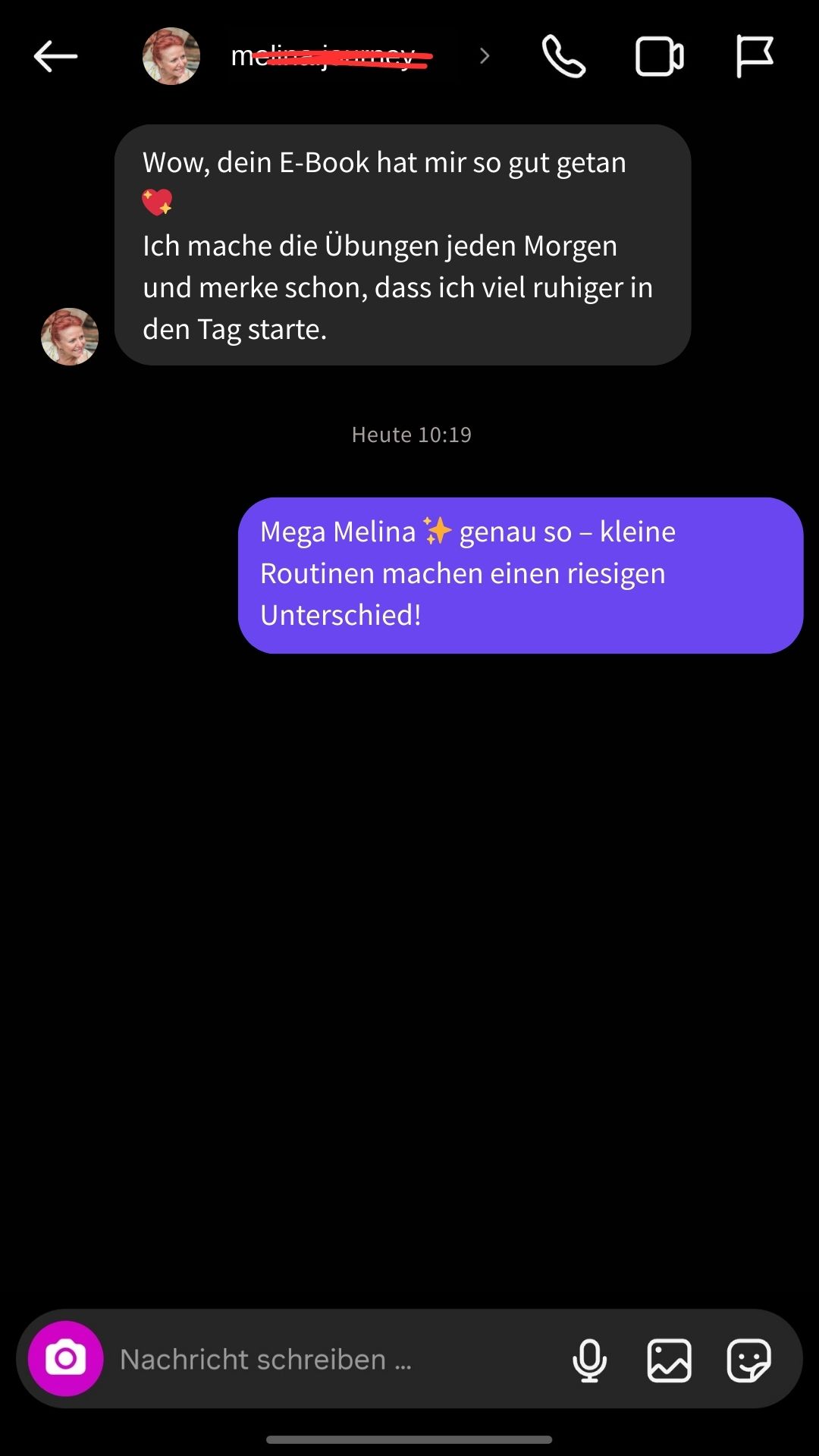
Task: Tap the sparkle emoji in the reply
Action: [x=438, y=531]
